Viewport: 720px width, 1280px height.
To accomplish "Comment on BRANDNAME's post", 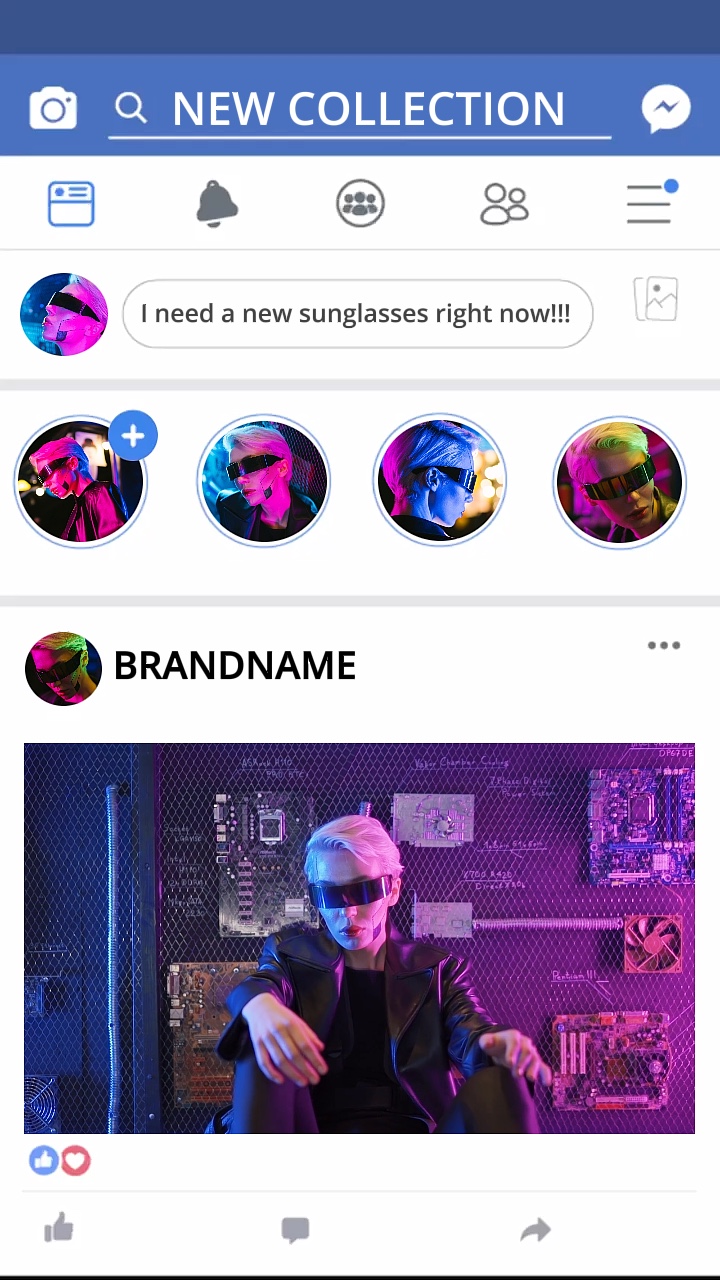I will pyautogui.click(x=295, y=1230).
